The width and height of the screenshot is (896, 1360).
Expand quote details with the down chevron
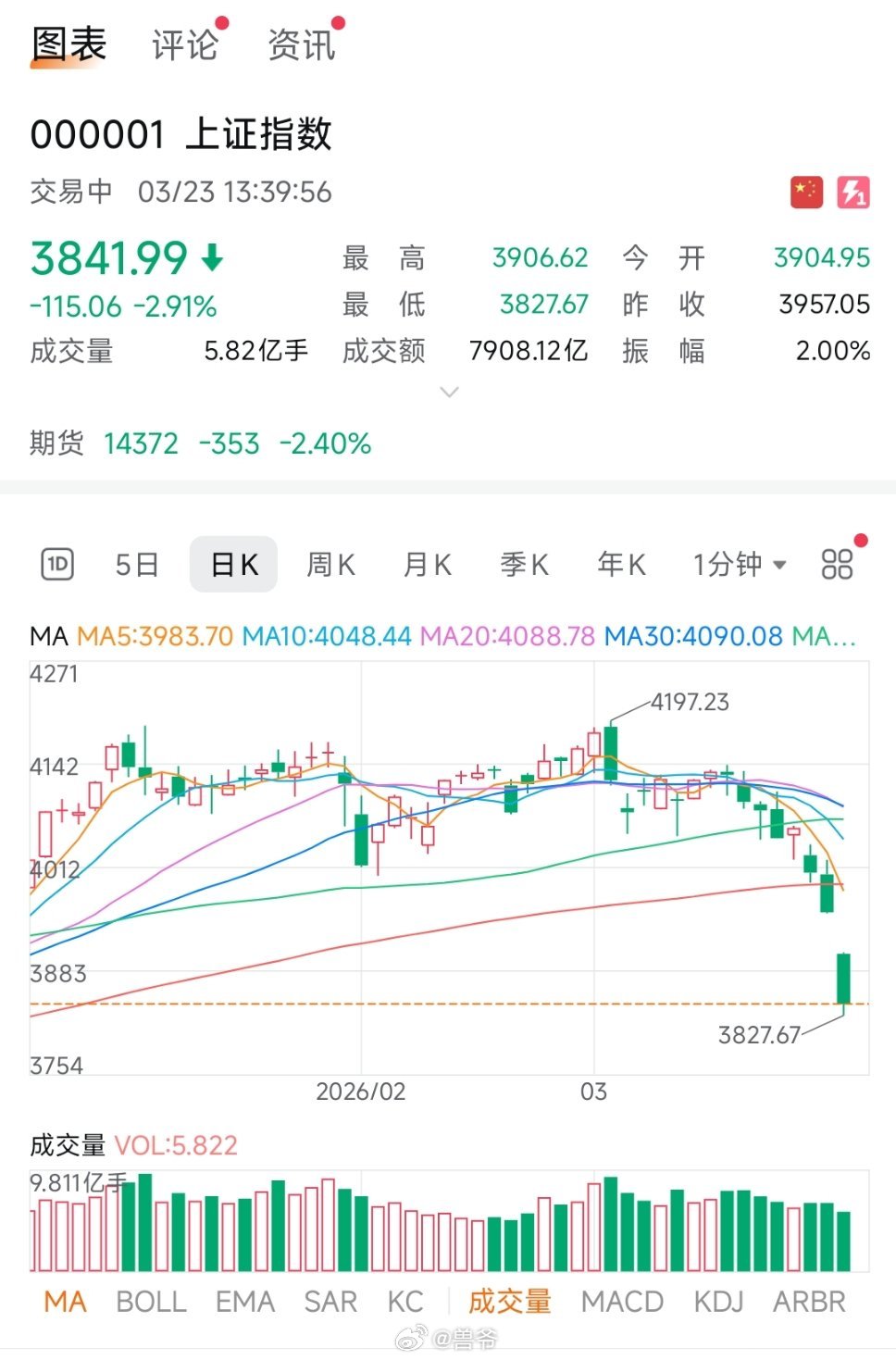pos(449,393)
